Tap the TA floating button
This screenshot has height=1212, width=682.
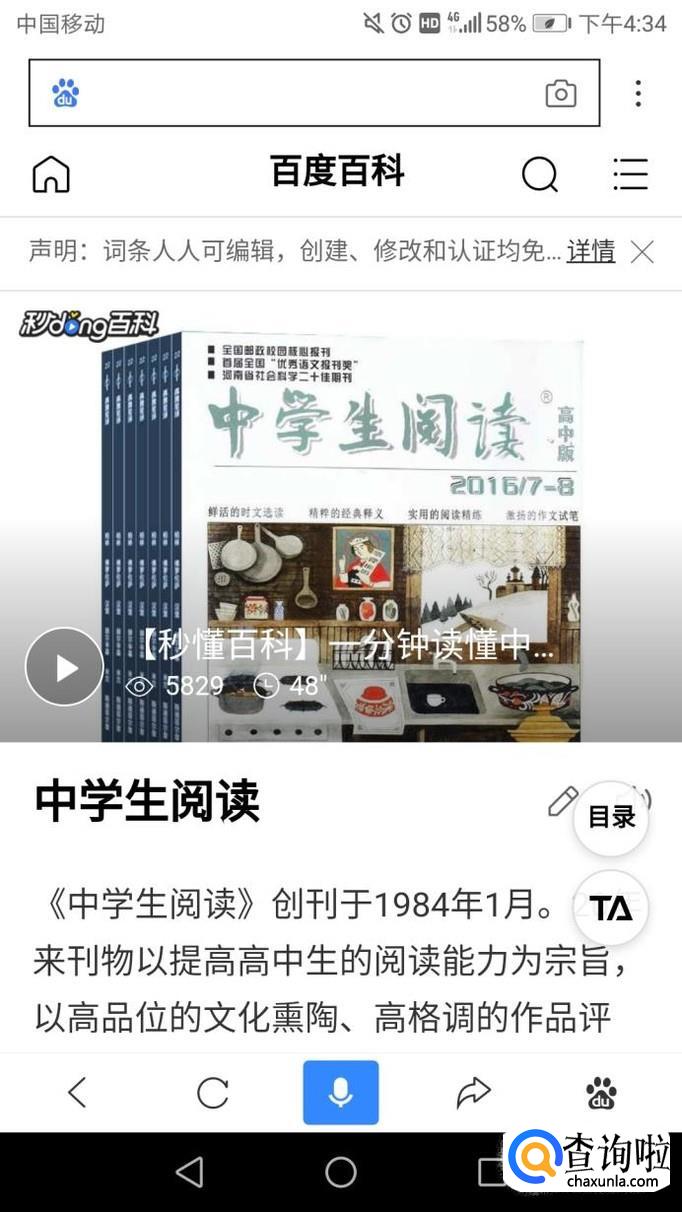coord(611,908)
